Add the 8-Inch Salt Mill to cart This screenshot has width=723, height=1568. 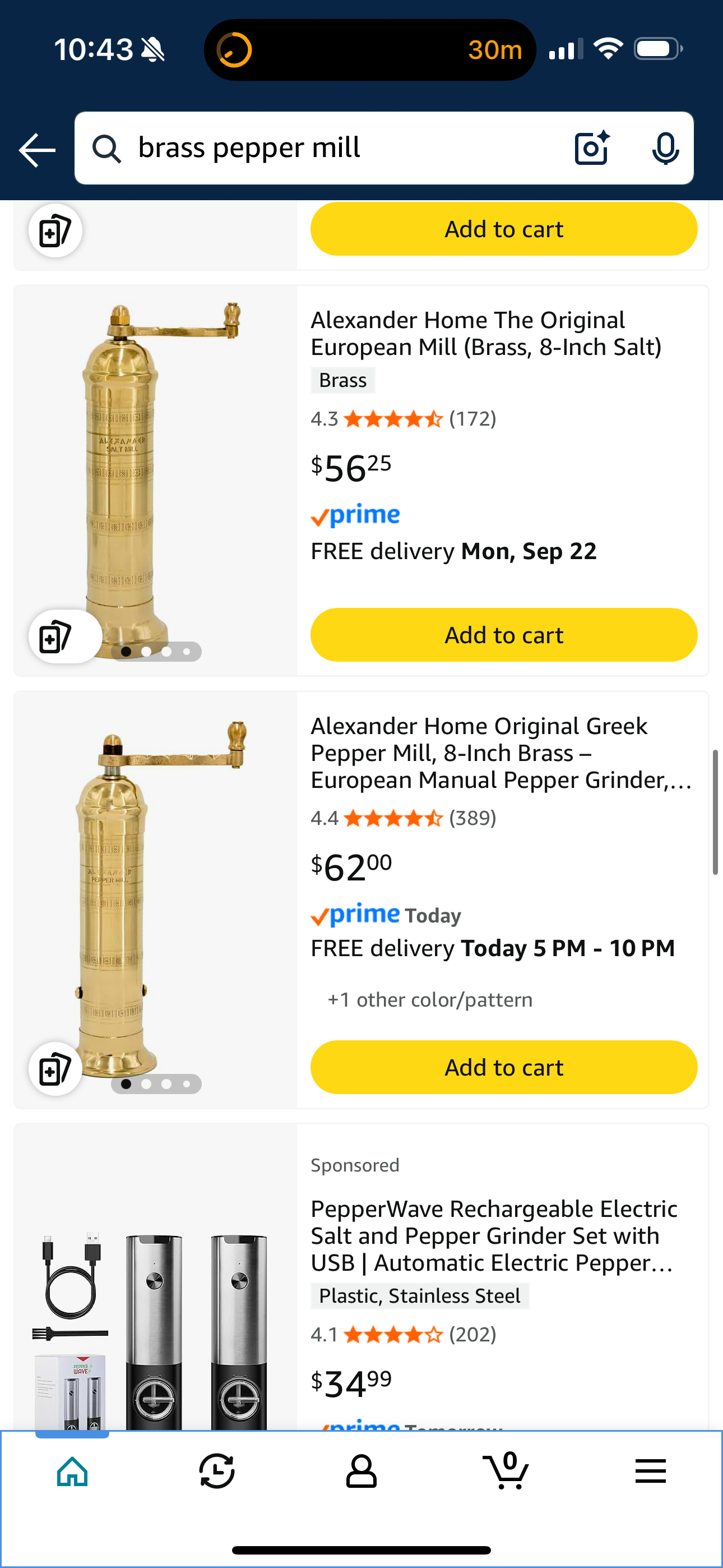(503, 635)
